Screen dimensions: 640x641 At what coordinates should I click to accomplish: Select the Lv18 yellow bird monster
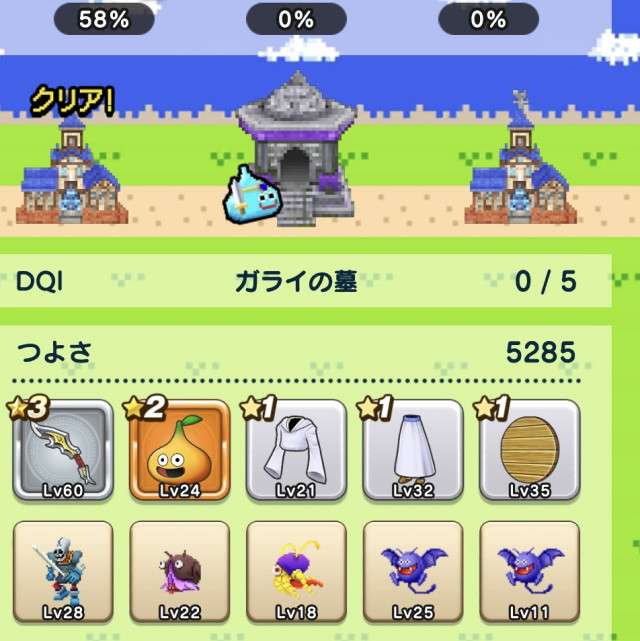click(x=296, y=572)
